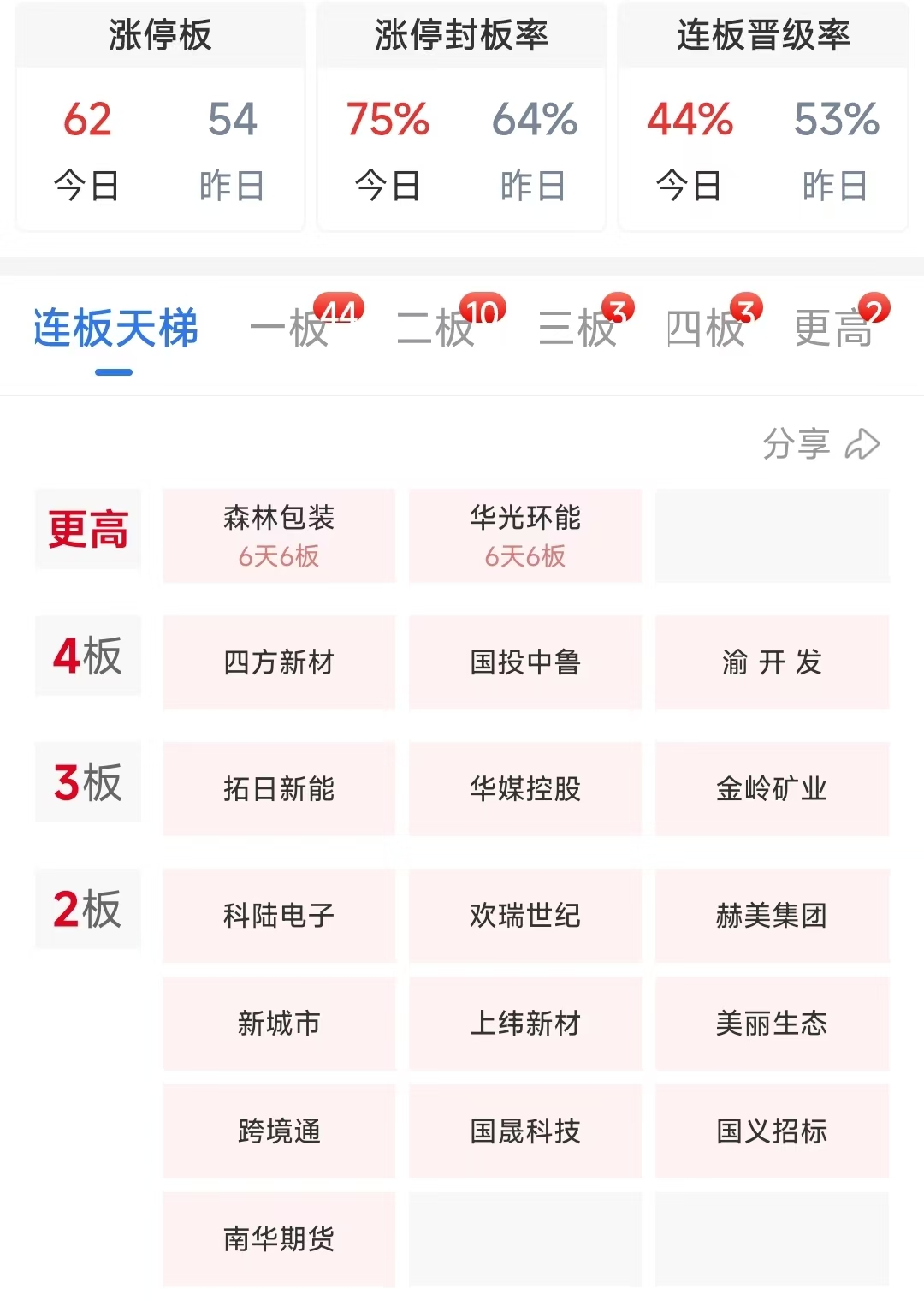Open 欢瑞世纪 stock page
Viewport: 924px width, 1312px height.
(x=525, y=916)
